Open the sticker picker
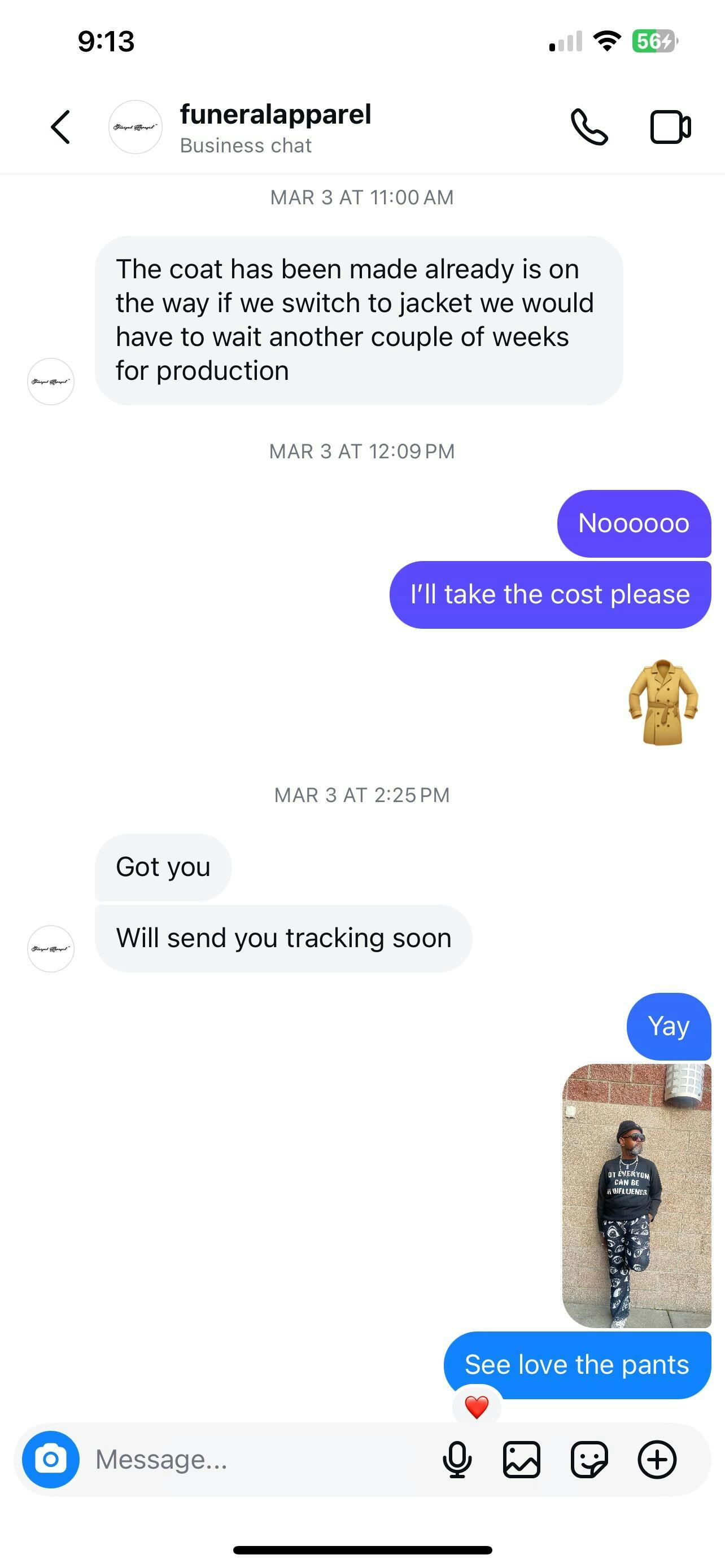Image resolution: width=725 pixels, height=1568 pixels. 589,1459
